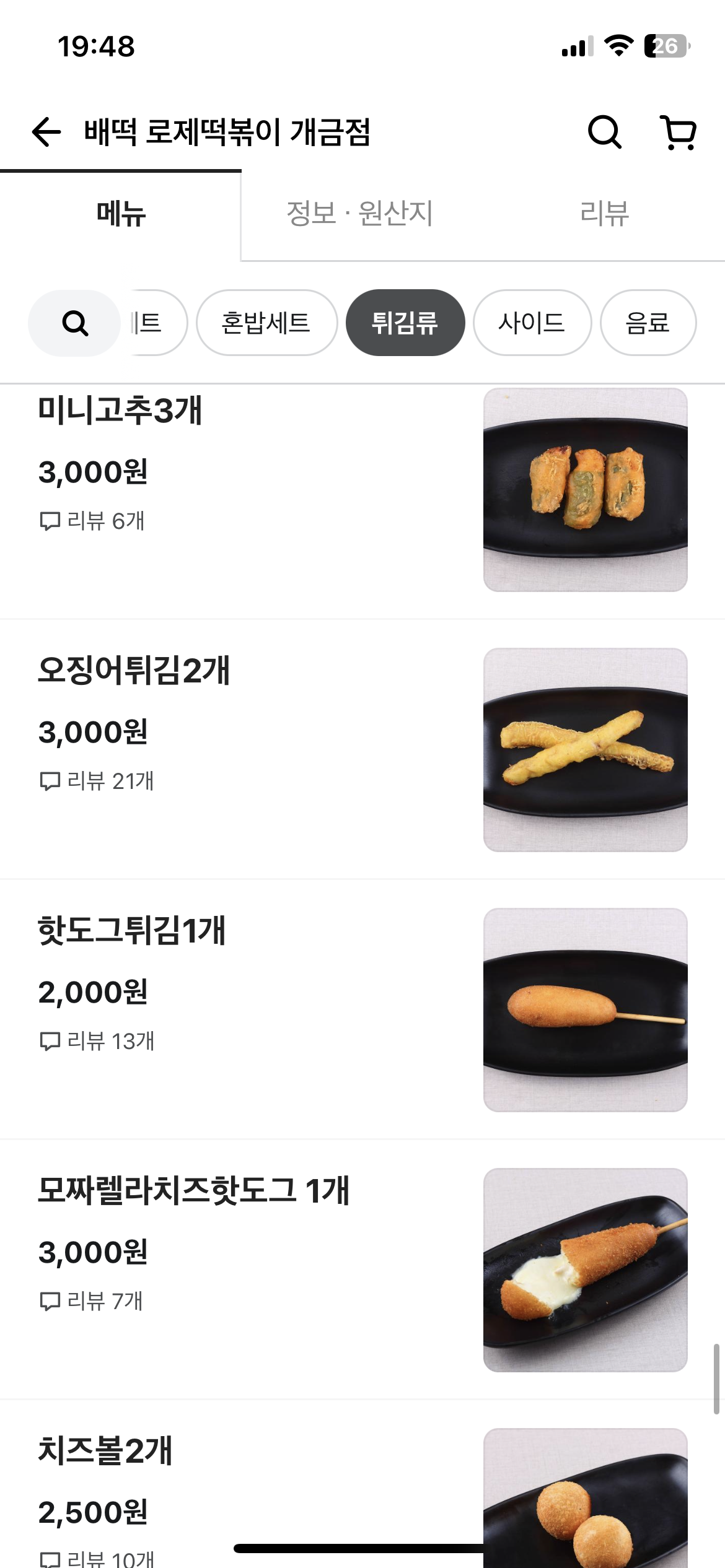Go back using the arrow icon

click(46, 132)
